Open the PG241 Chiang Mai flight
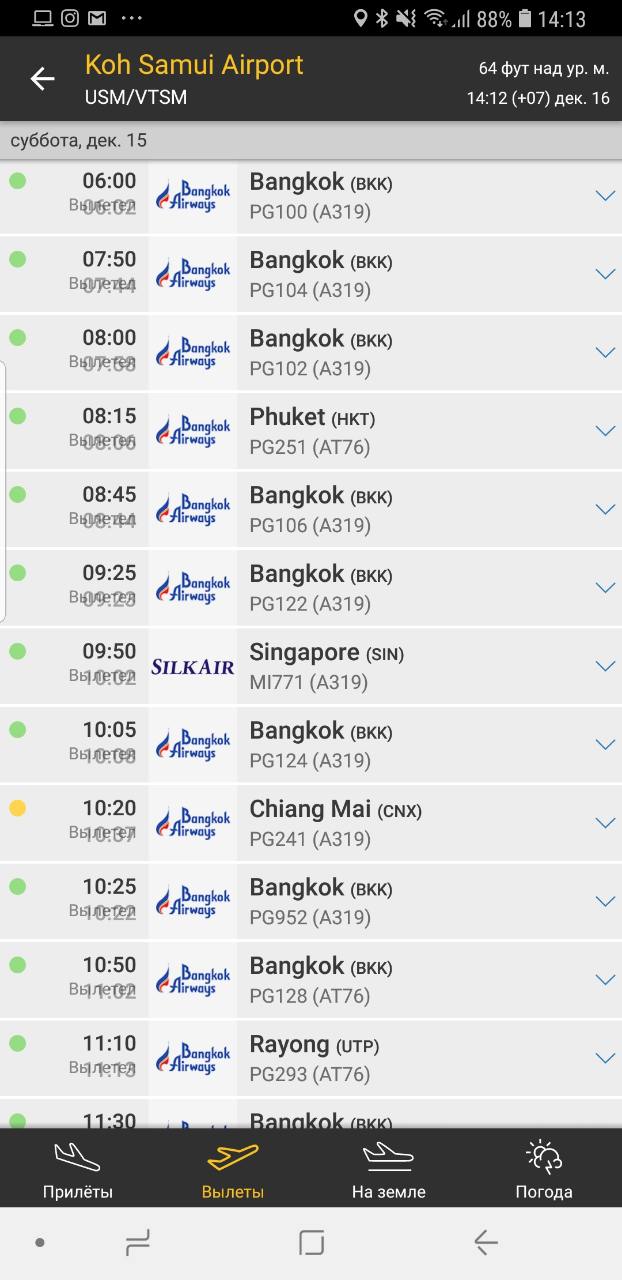622x1280 pixels. click(x=311, y=823)
